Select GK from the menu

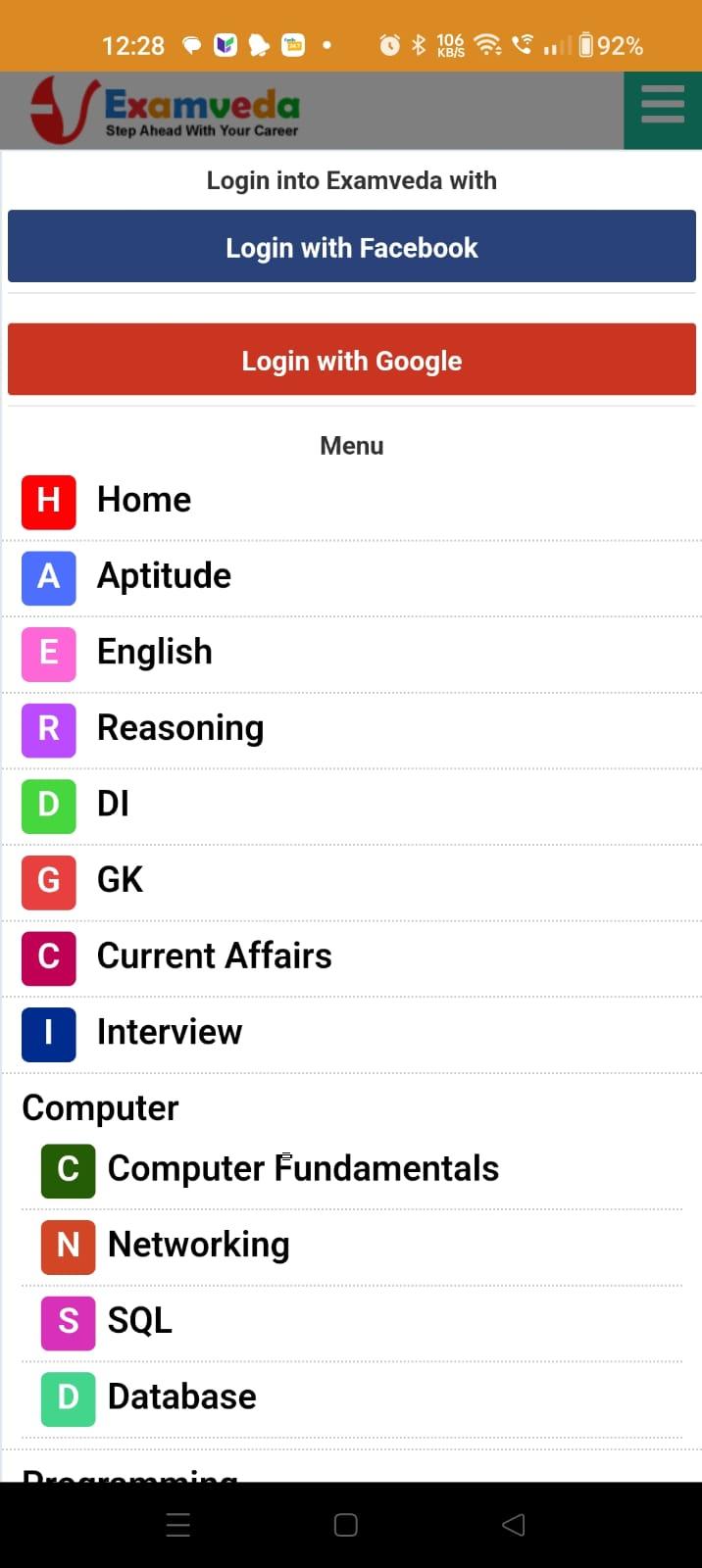[120, 880]
